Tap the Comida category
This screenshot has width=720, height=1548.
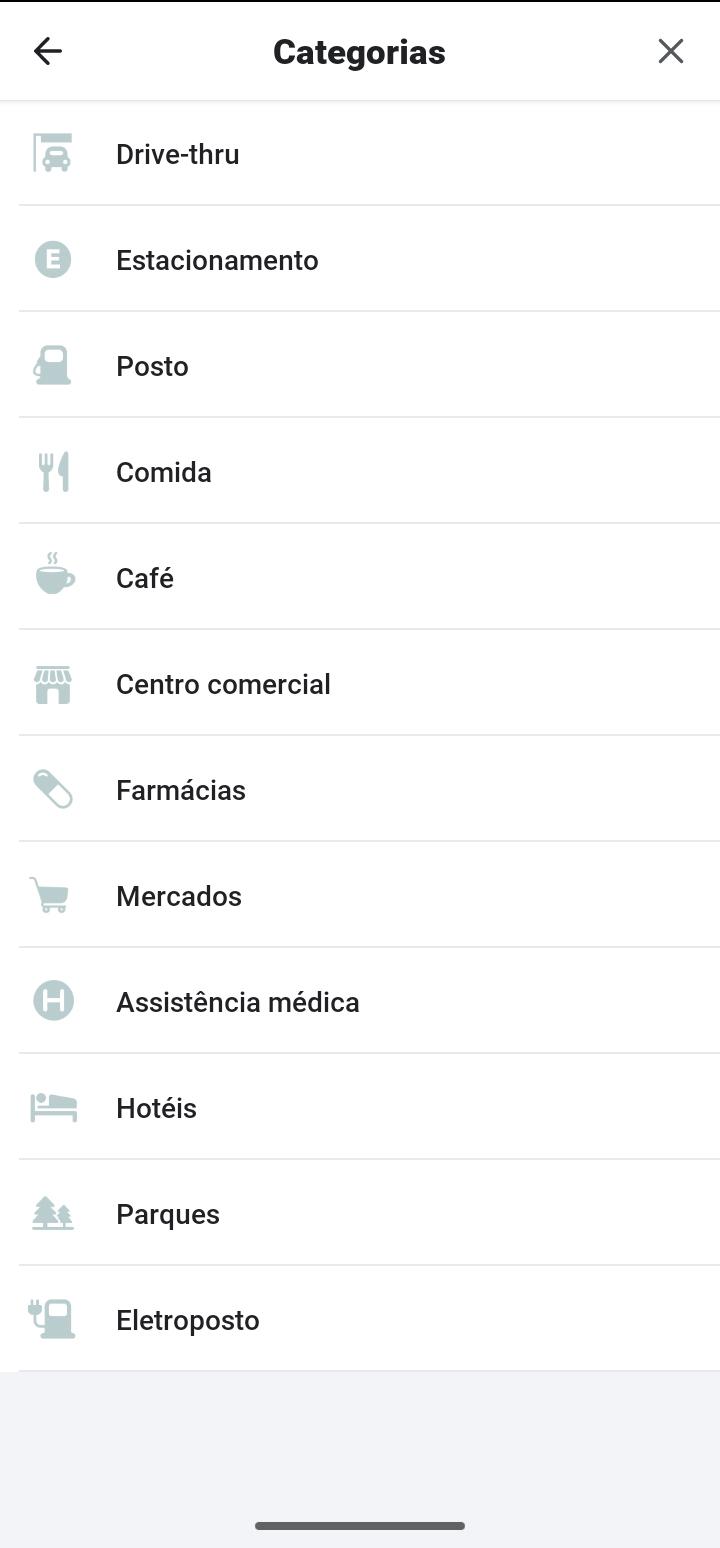[x=164, y=473]
